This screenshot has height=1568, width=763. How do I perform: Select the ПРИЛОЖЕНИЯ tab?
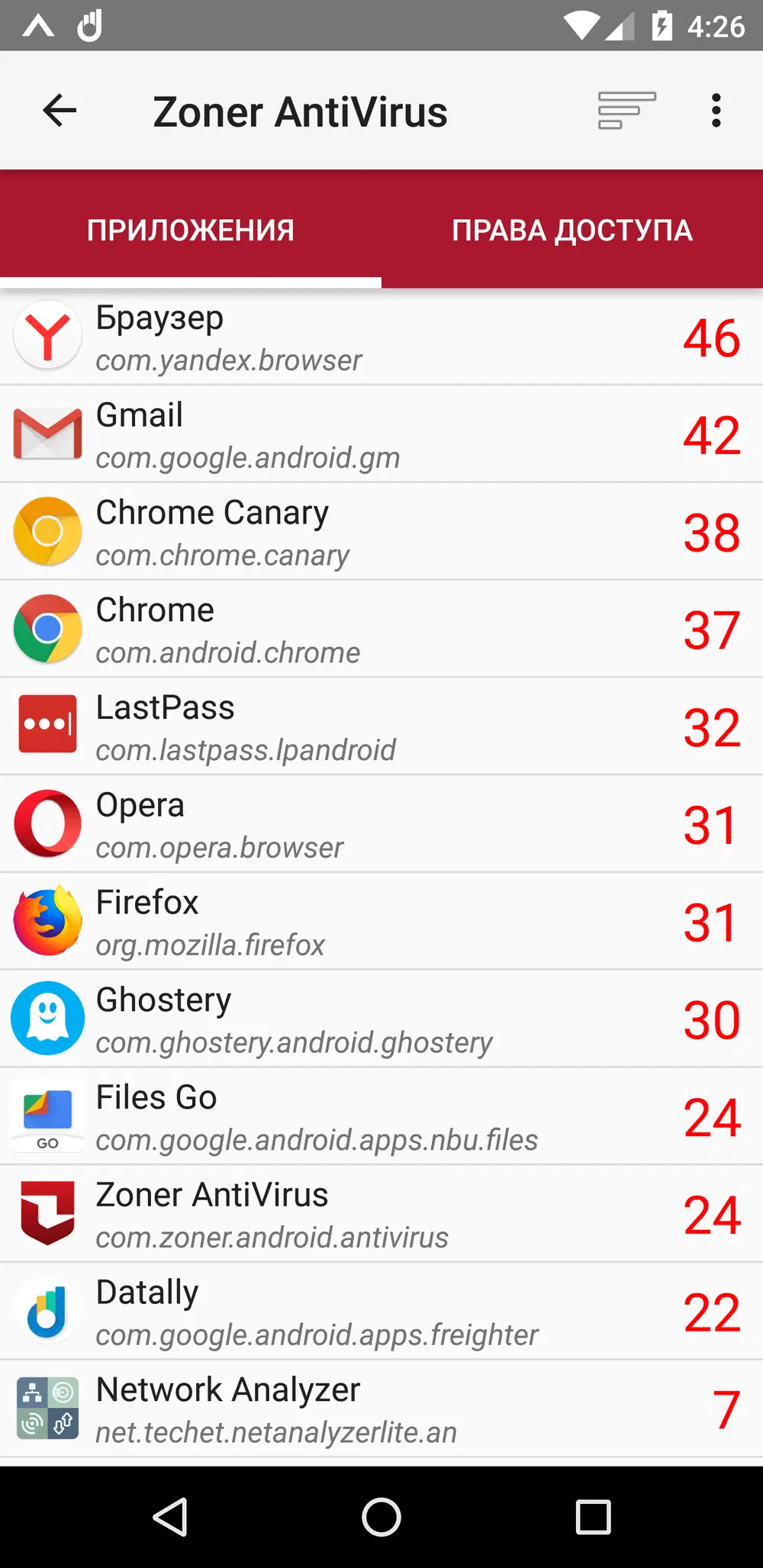click(191, 230)
